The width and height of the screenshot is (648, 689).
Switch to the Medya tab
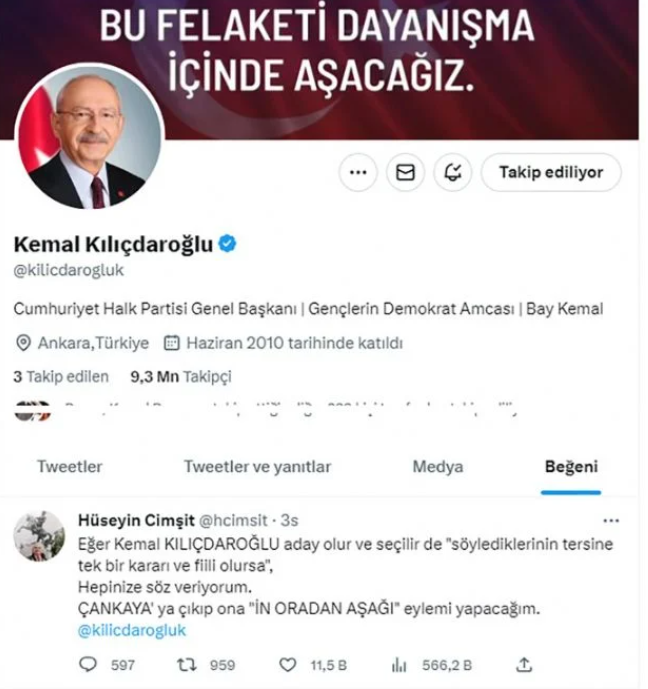(x=438, y=467)
